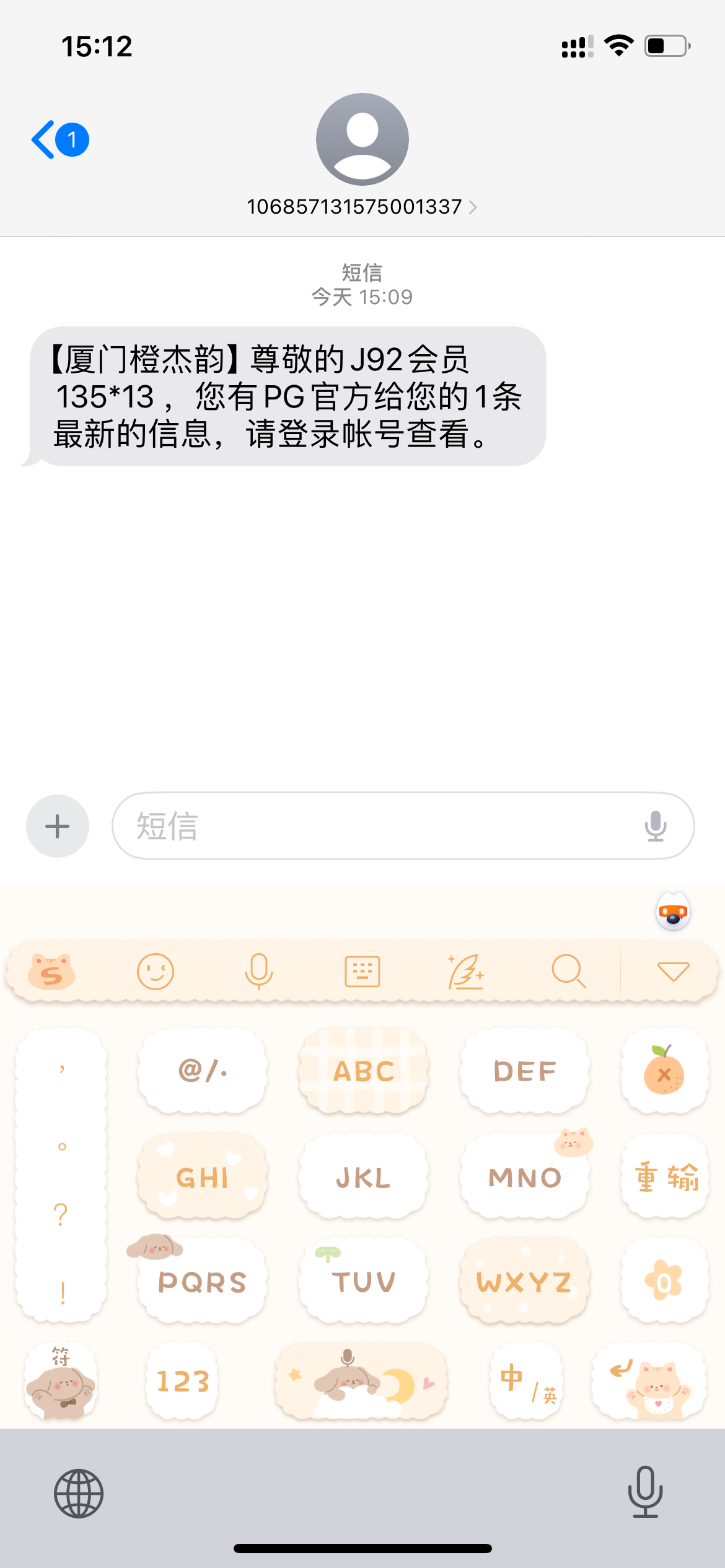Screen dimensions: 725x1568
Task: Collapse the keyboard with down arrow
Action: click(x=673, y=971)
